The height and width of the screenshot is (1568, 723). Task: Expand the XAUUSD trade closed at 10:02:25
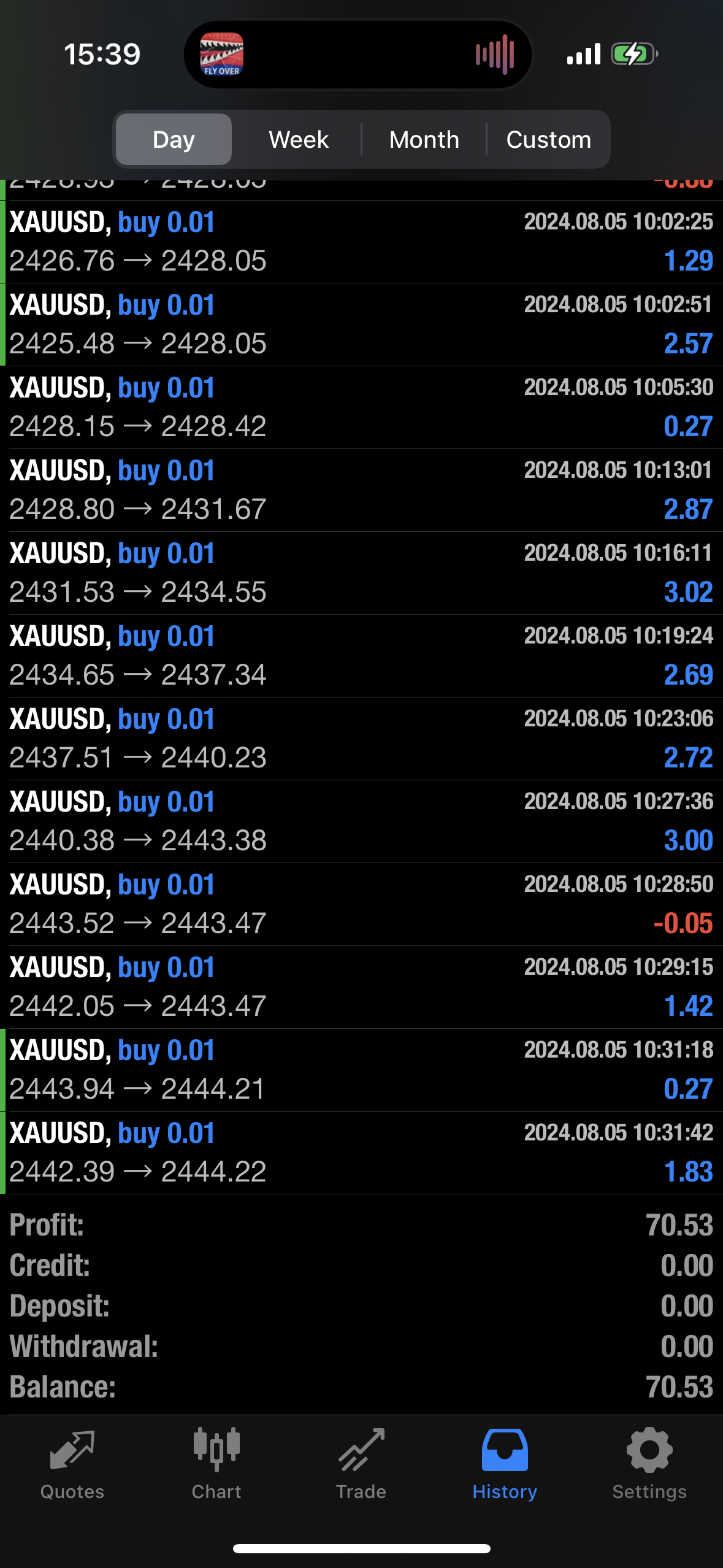pos(361,242)
